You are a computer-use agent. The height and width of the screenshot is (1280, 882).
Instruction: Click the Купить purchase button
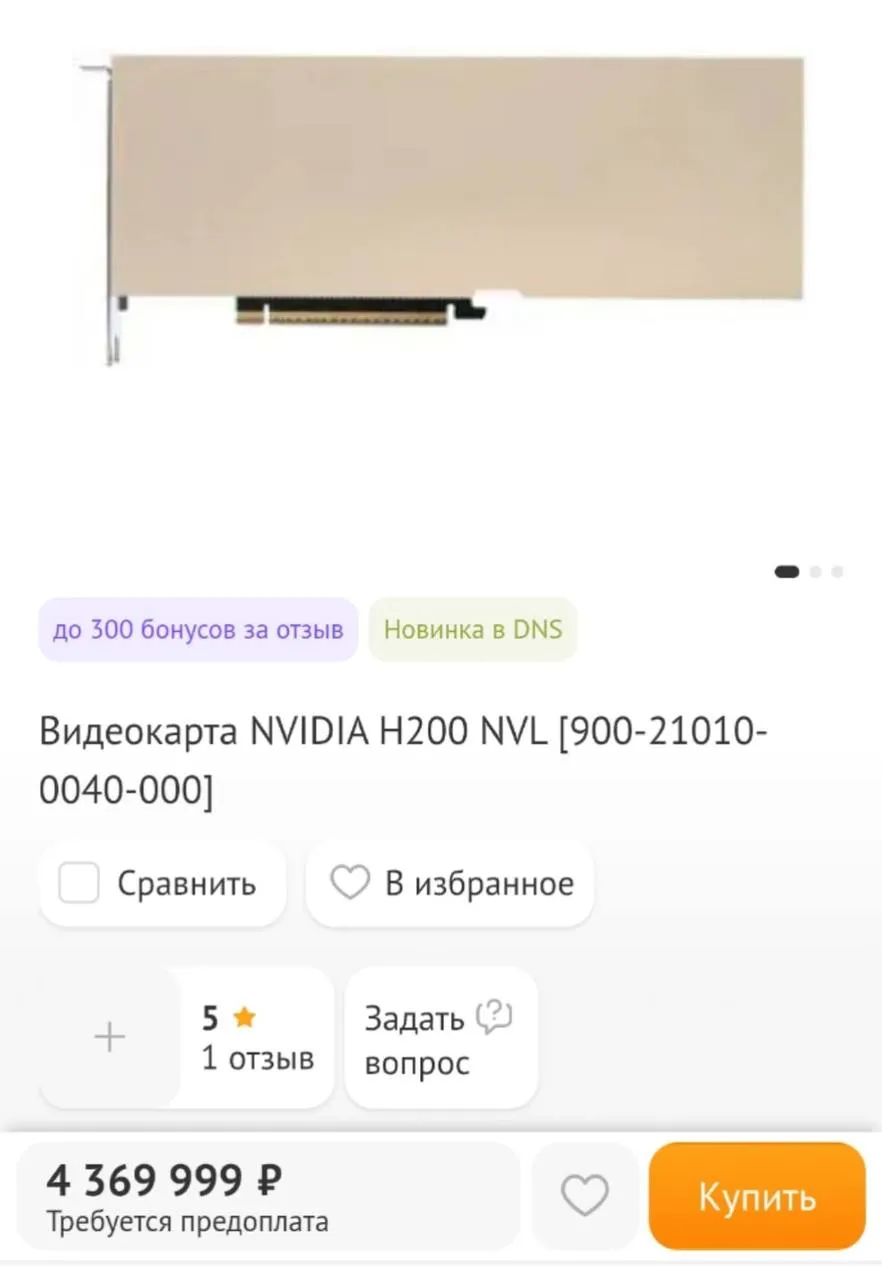coord(757,1196)
